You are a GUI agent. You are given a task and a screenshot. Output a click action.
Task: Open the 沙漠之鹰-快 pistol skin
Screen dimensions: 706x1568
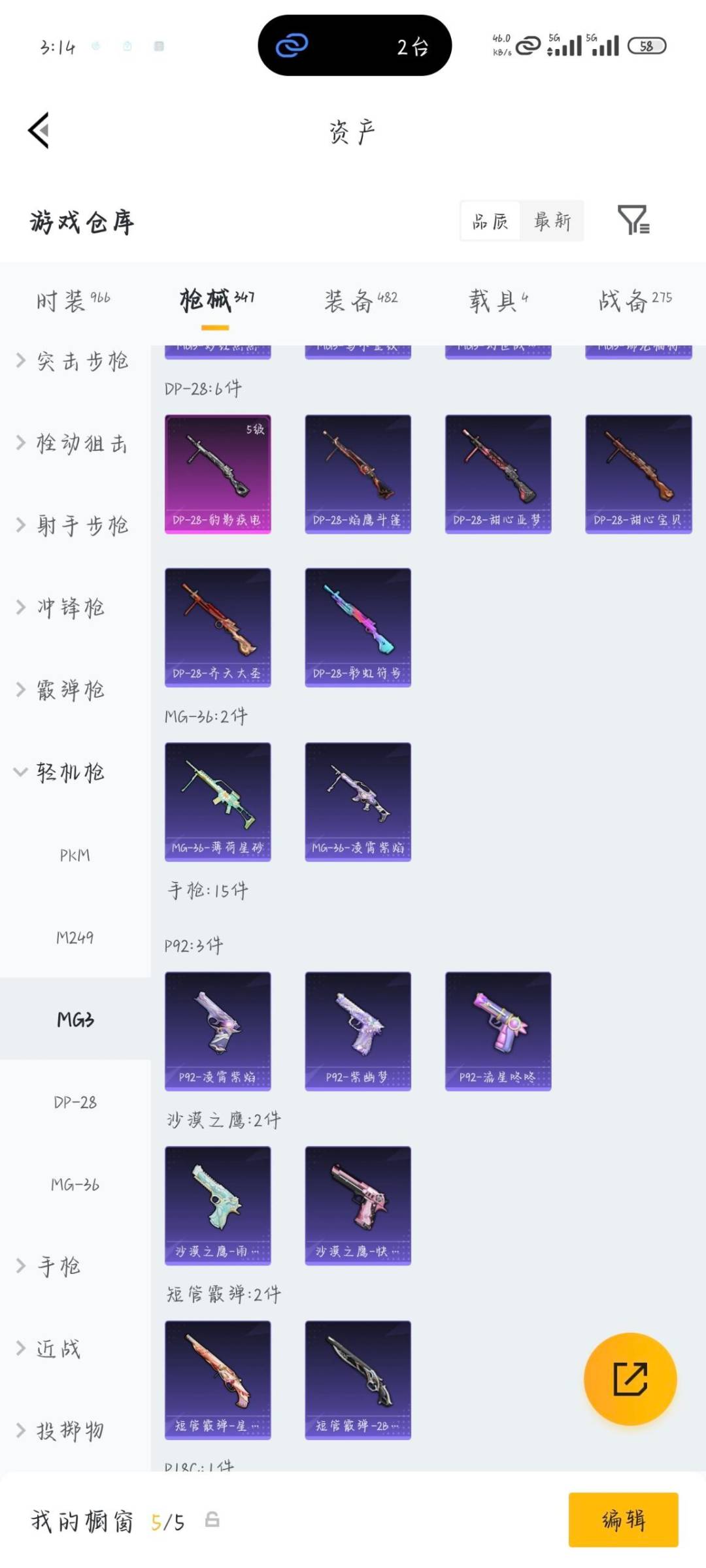(x=358, y=1204)
